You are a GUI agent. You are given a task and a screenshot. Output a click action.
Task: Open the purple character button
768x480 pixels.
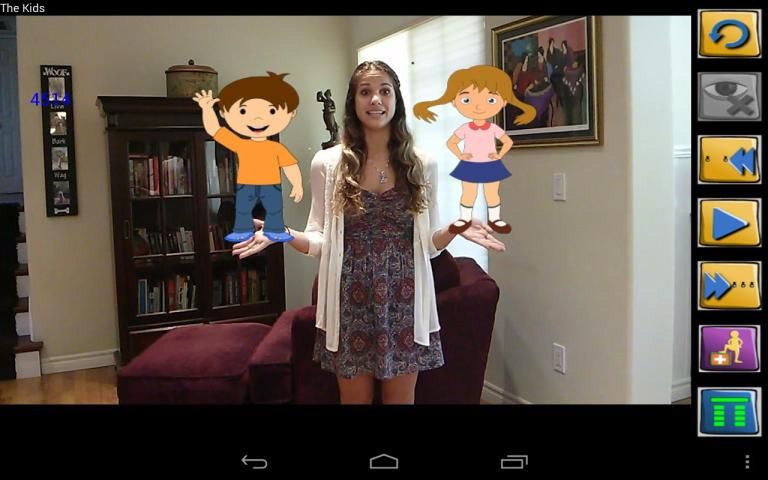coord(729,348)
